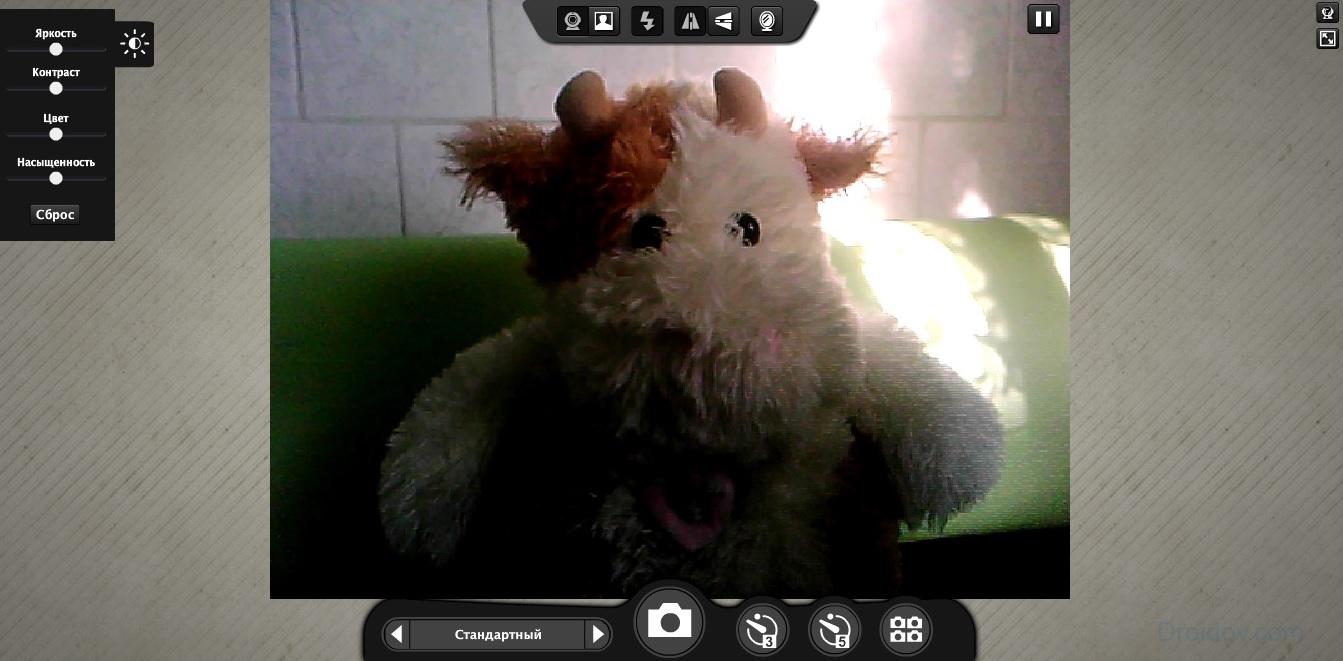1343x661 pixels.
Task: Toggle the flash lightning icon
Action: click(x=647, y=21)
